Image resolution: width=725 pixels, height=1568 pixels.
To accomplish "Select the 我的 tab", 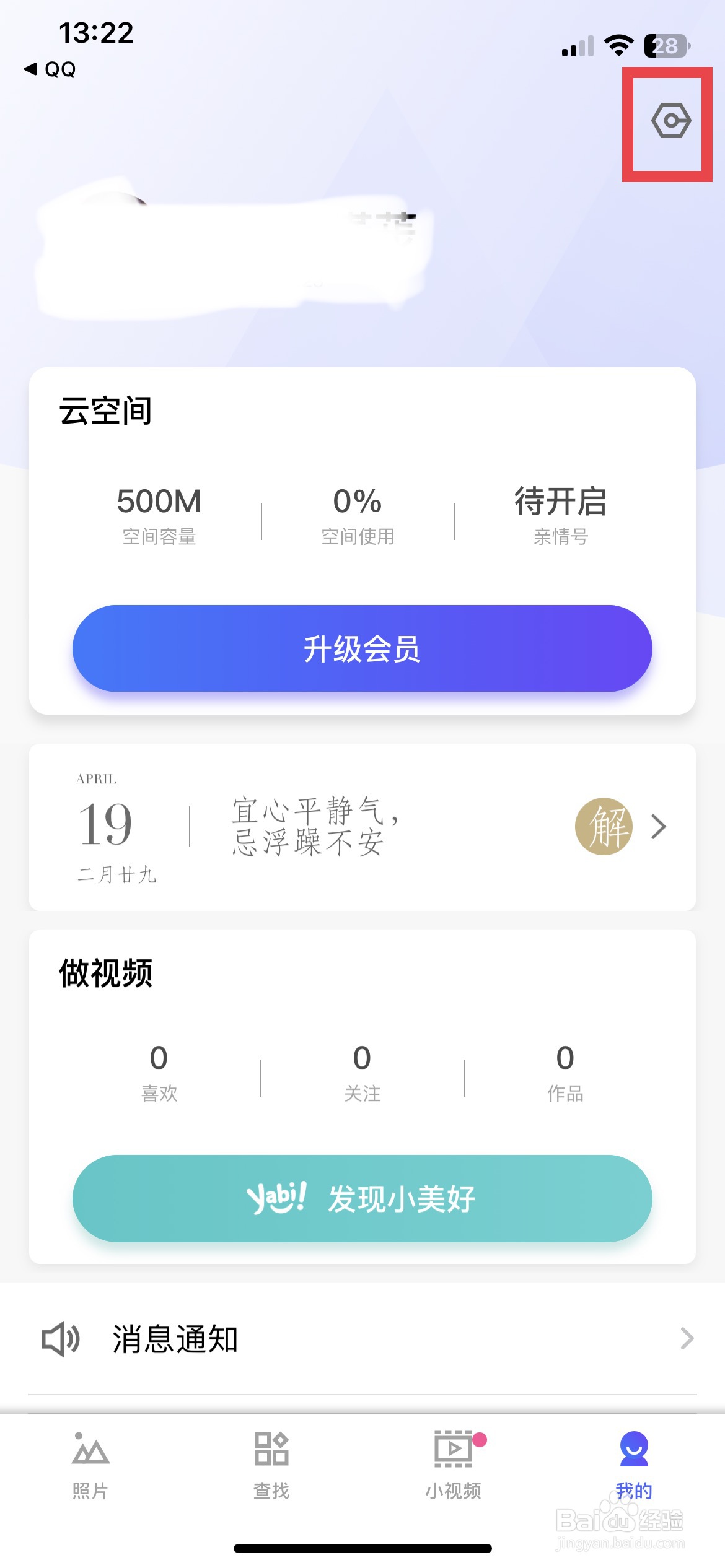I will [634, 1465].
